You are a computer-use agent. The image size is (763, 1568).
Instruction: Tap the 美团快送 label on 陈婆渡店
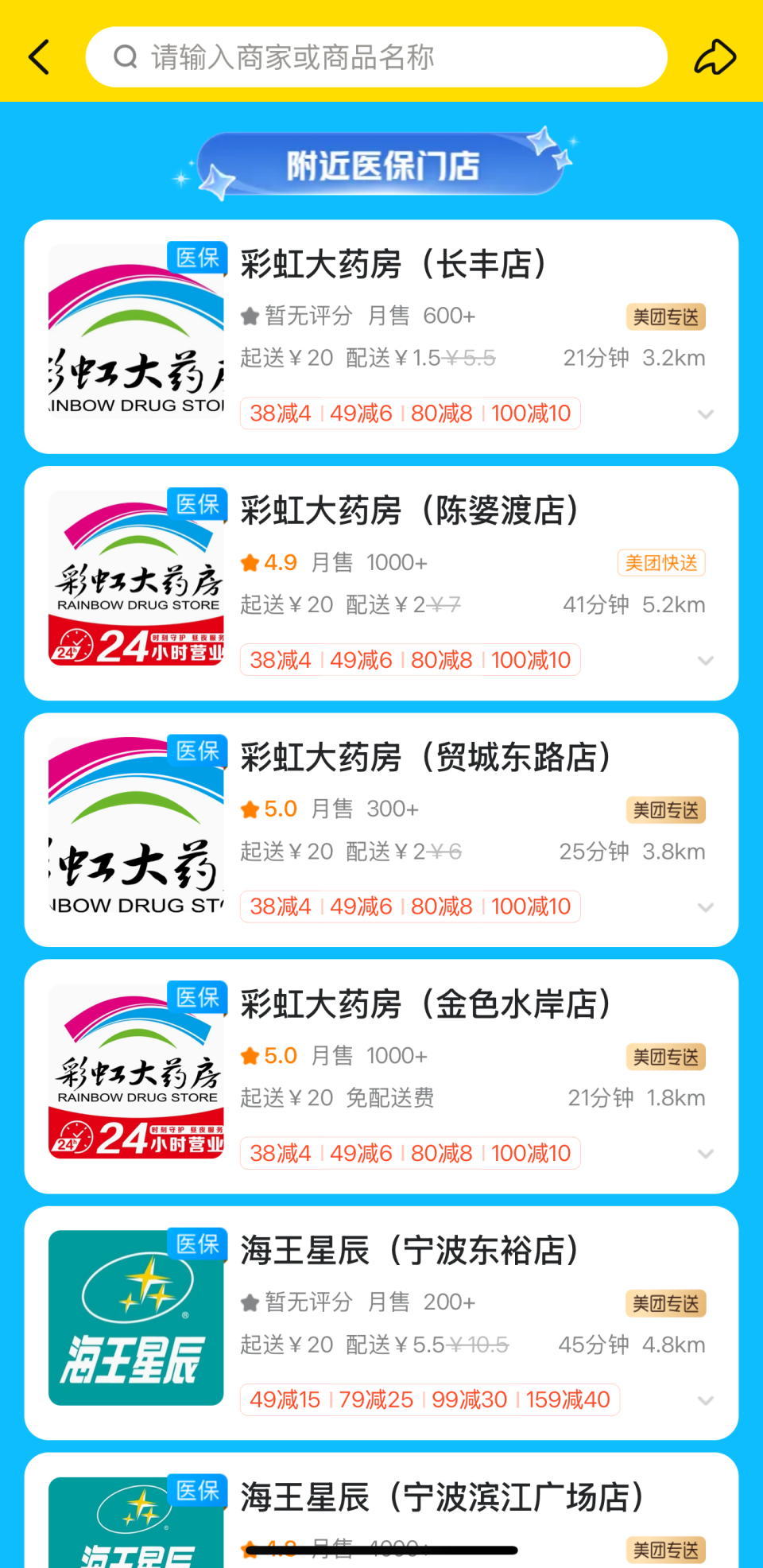point(660,562)
